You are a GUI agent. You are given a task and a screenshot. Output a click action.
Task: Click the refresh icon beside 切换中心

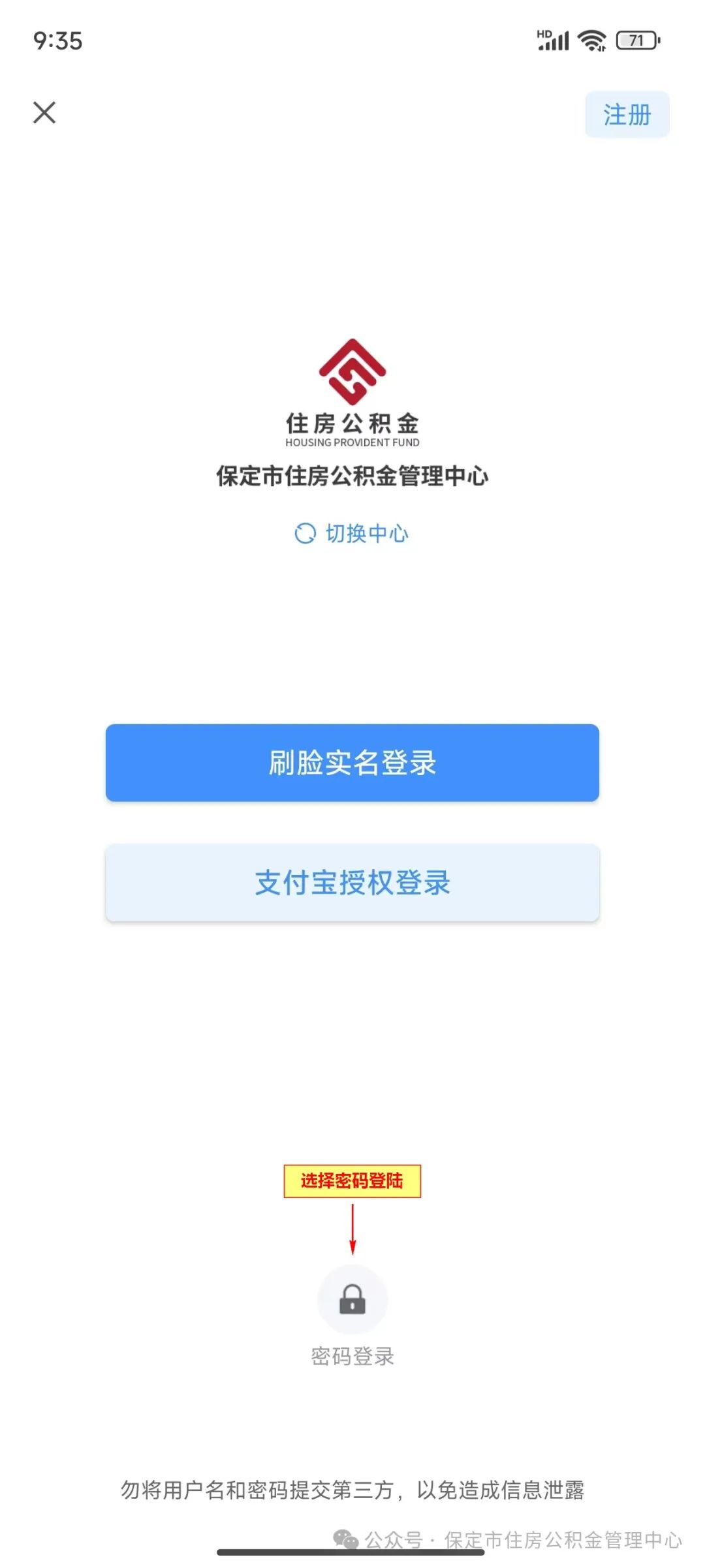pos(305,533)
